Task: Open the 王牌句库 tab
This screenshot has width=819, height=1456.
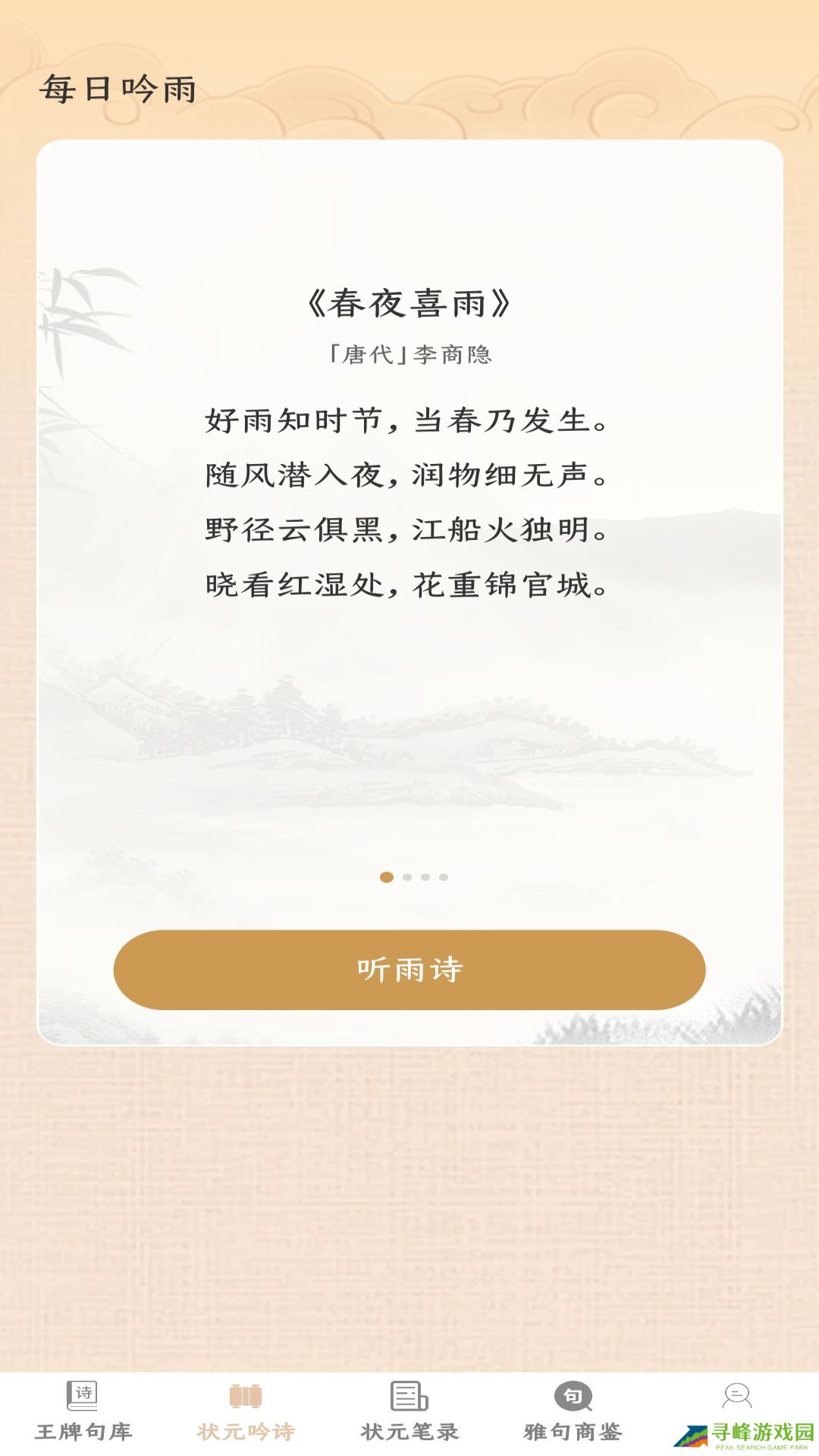Action: tap(83, 1412)
